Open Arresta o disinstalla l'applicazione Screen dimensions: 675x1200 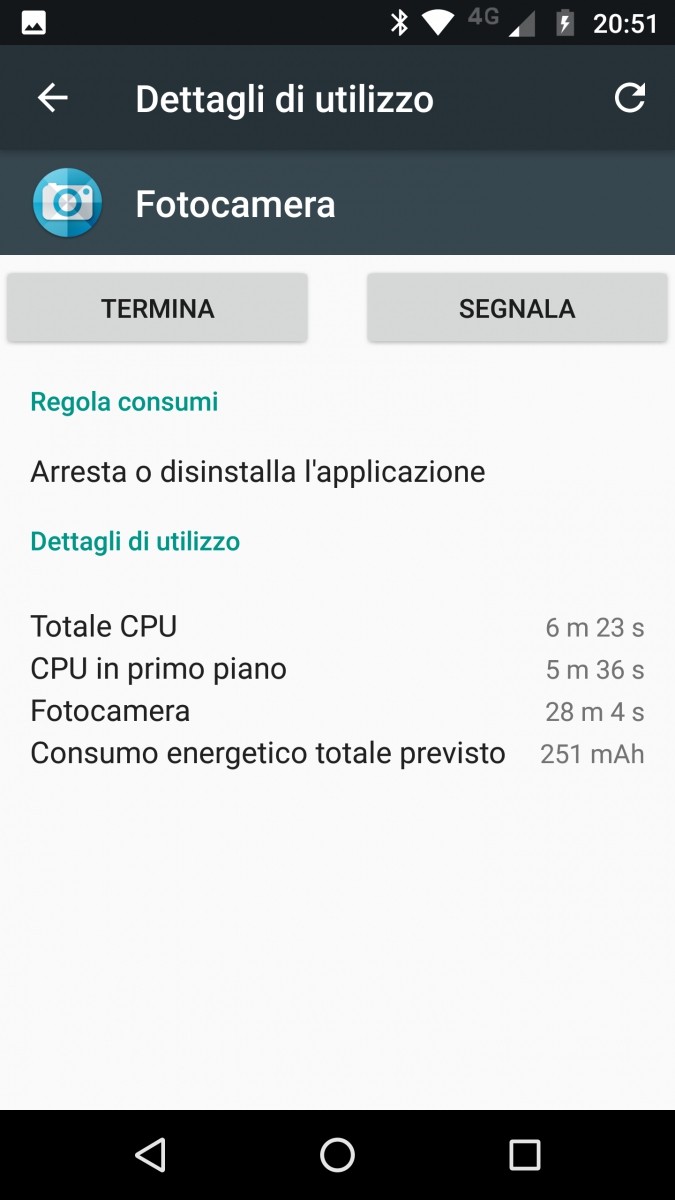click(x=258, y=471)
